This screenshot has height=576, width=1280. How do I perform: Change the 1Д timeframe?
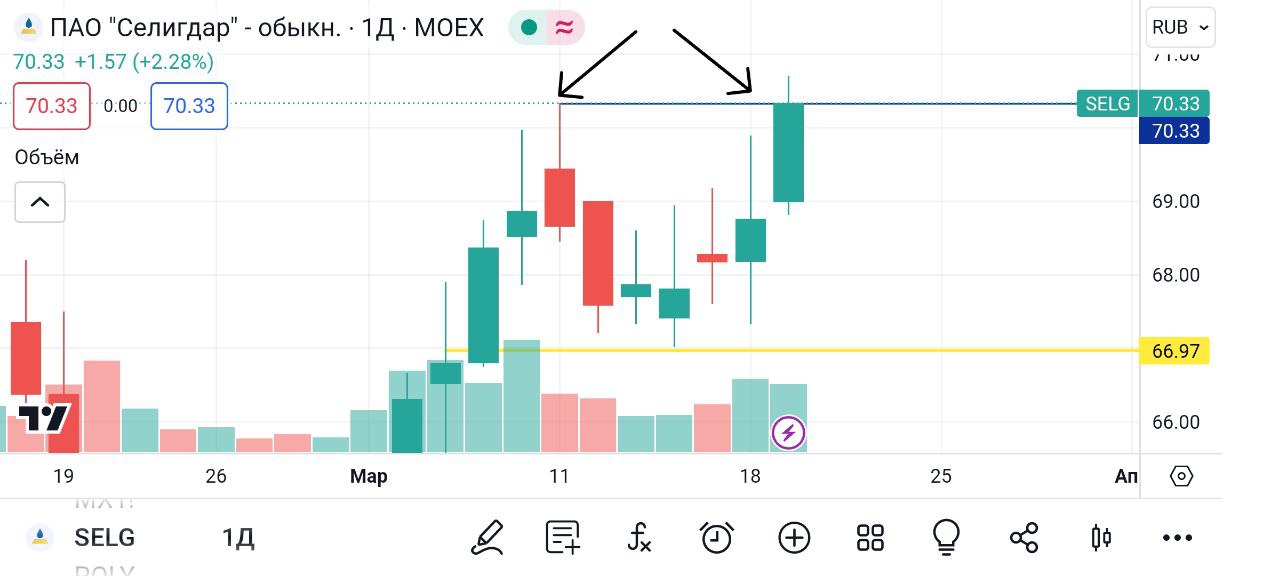coord(238,538)
